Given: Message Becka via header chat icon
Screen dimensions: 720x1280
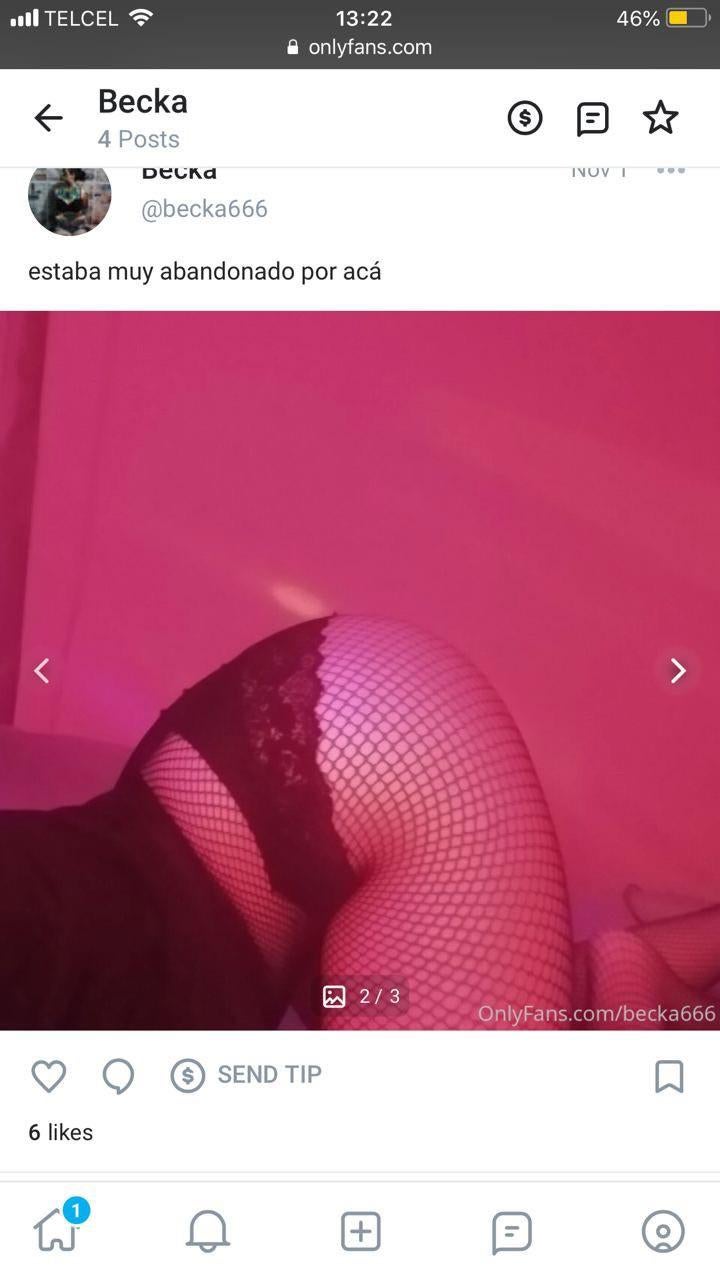Looking at the screenshot, I should 592,119.
